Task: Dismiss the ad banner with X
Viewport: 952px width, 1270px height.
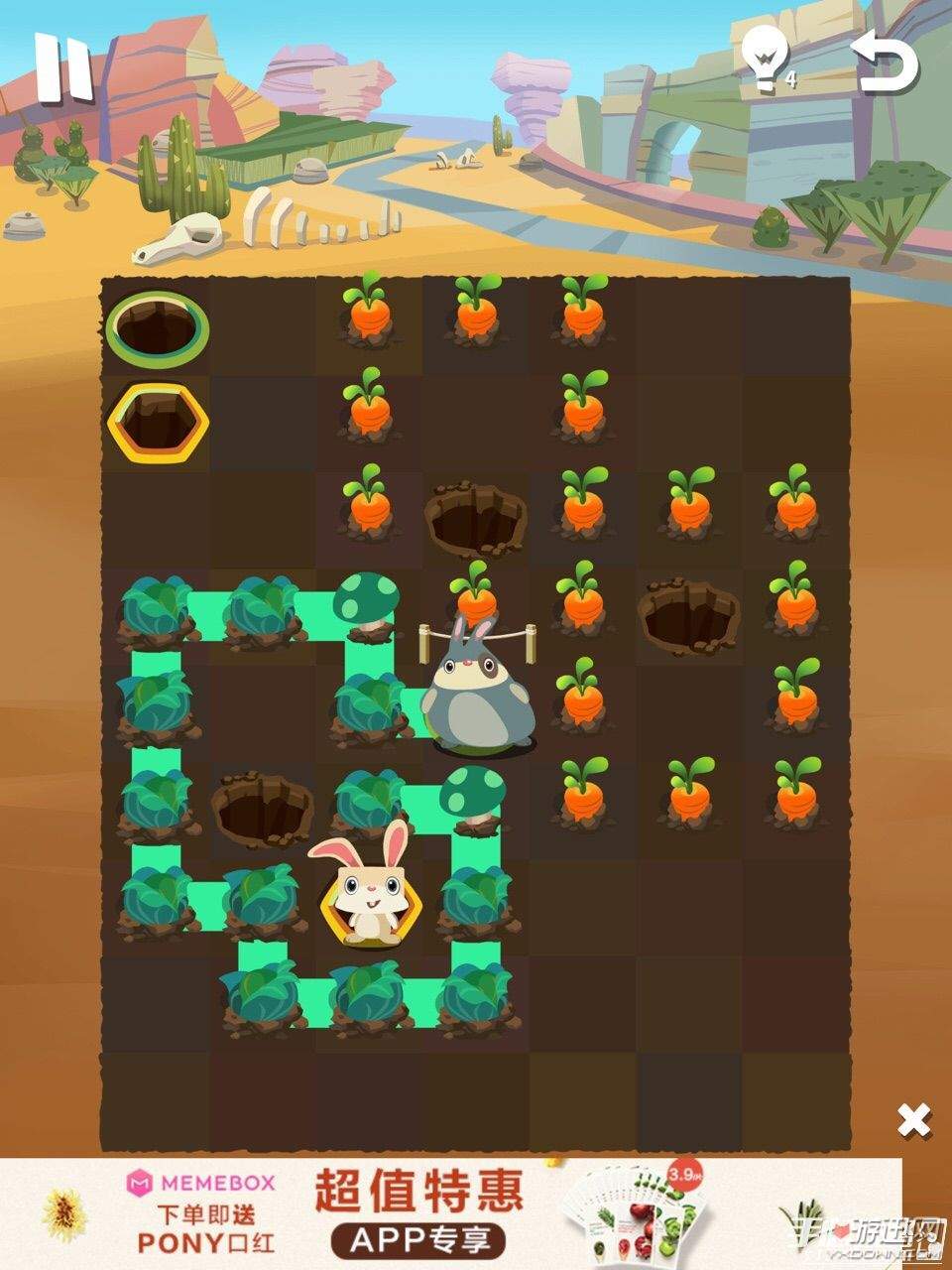Action: (x=913, y=1120)
